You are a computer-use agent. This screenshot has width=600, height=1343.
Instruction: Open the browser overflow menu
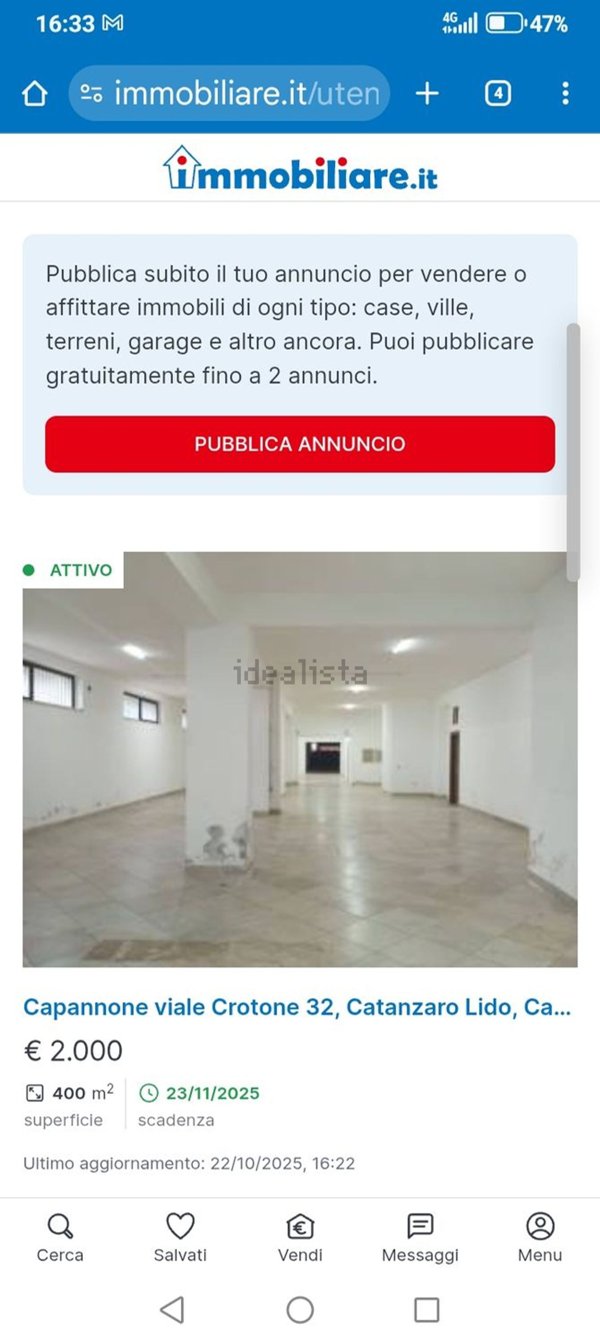(x=565, y=94)
